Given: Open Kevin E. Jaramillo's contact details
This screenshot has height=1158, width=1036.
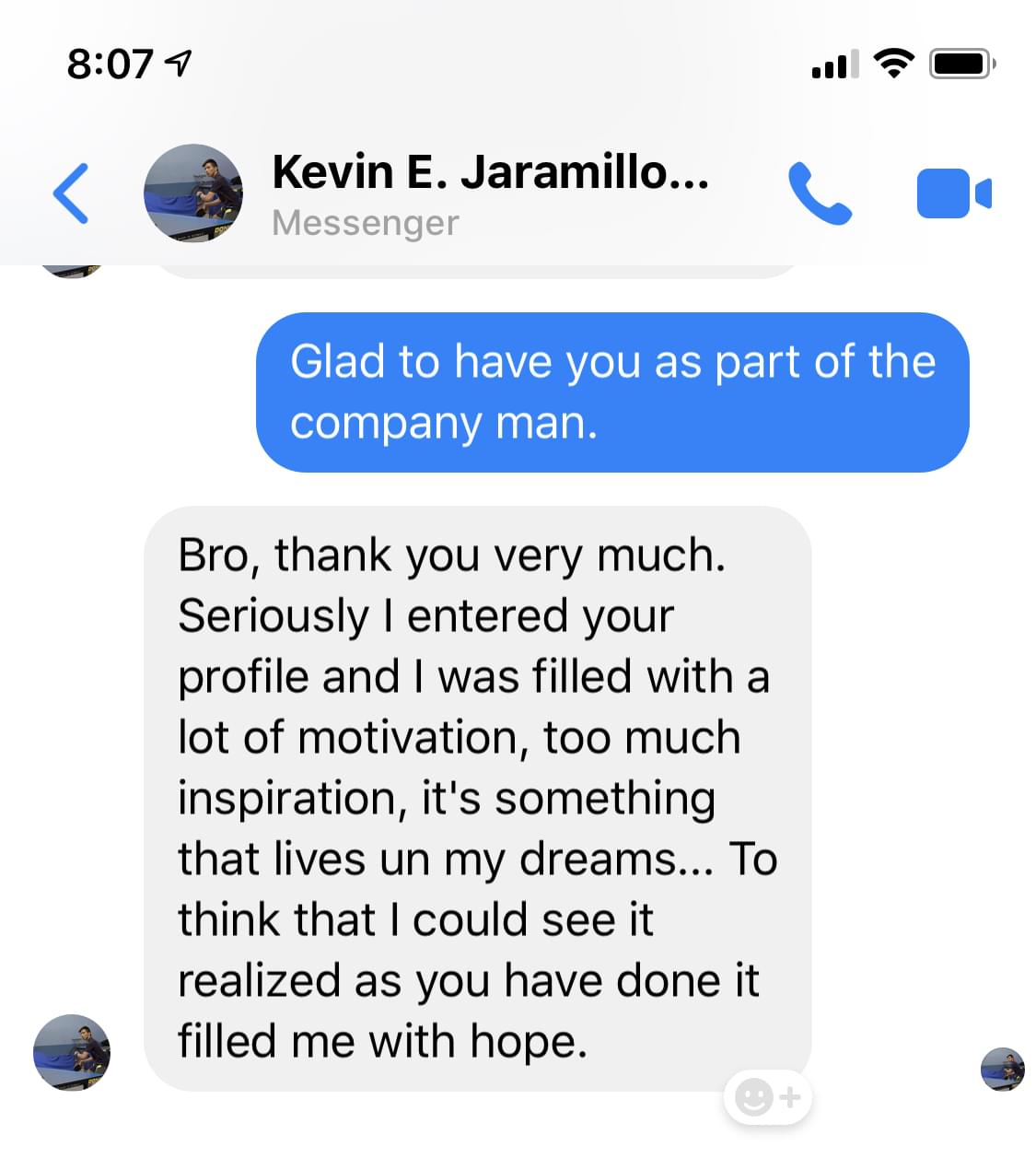Looking at the screenshot, I should click(x=489, y=173).
